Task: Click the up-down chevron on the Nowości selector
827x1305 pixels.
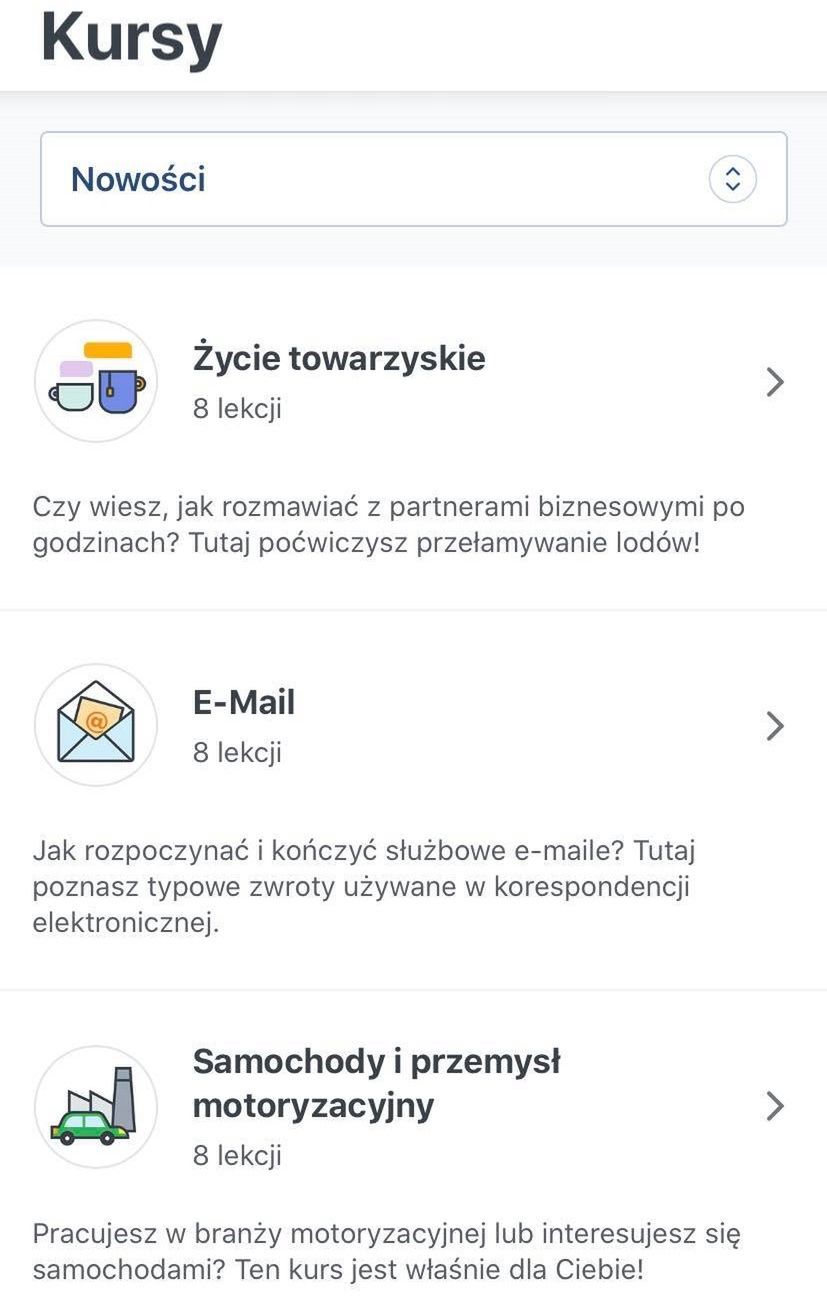Action: 733,179
